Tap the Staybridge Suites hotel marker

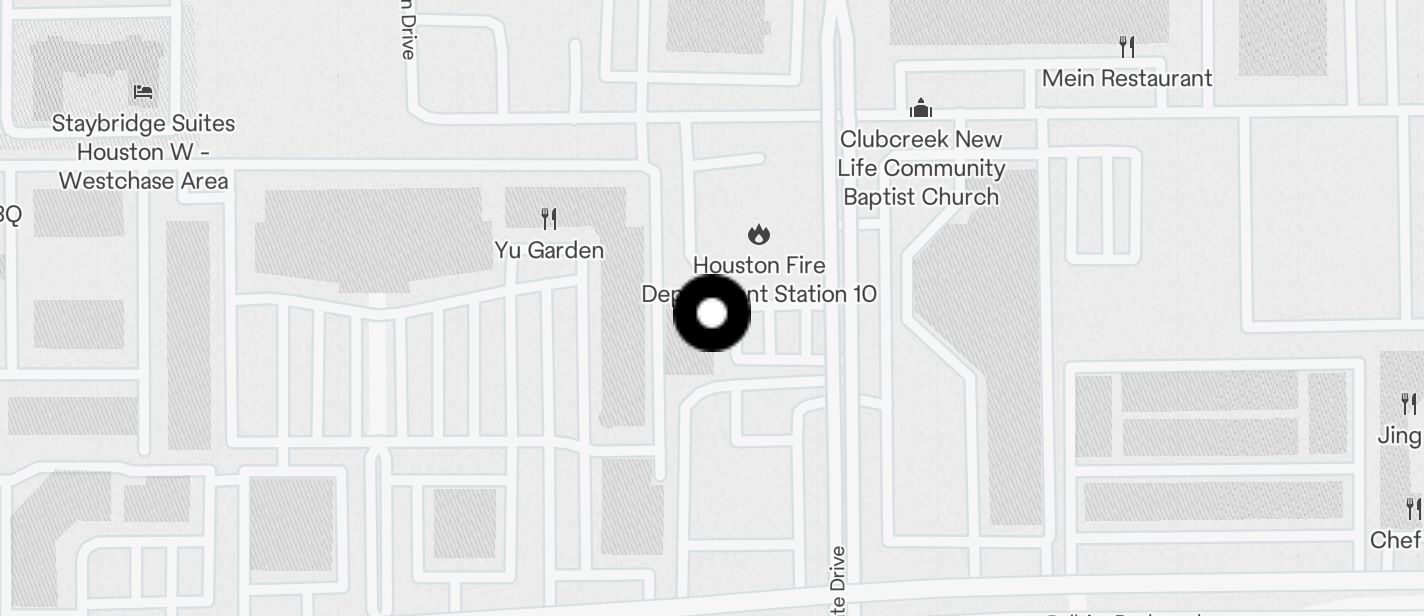[143, 93]
